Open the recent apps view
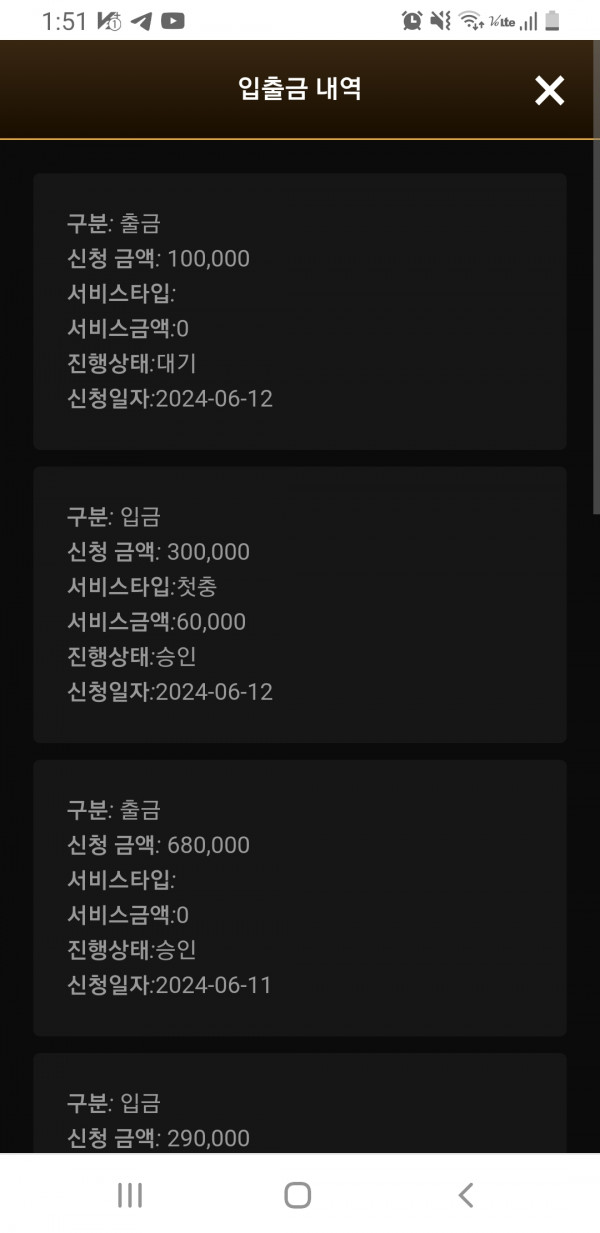Screen dimensions: 600x1233 (130, 1194)
